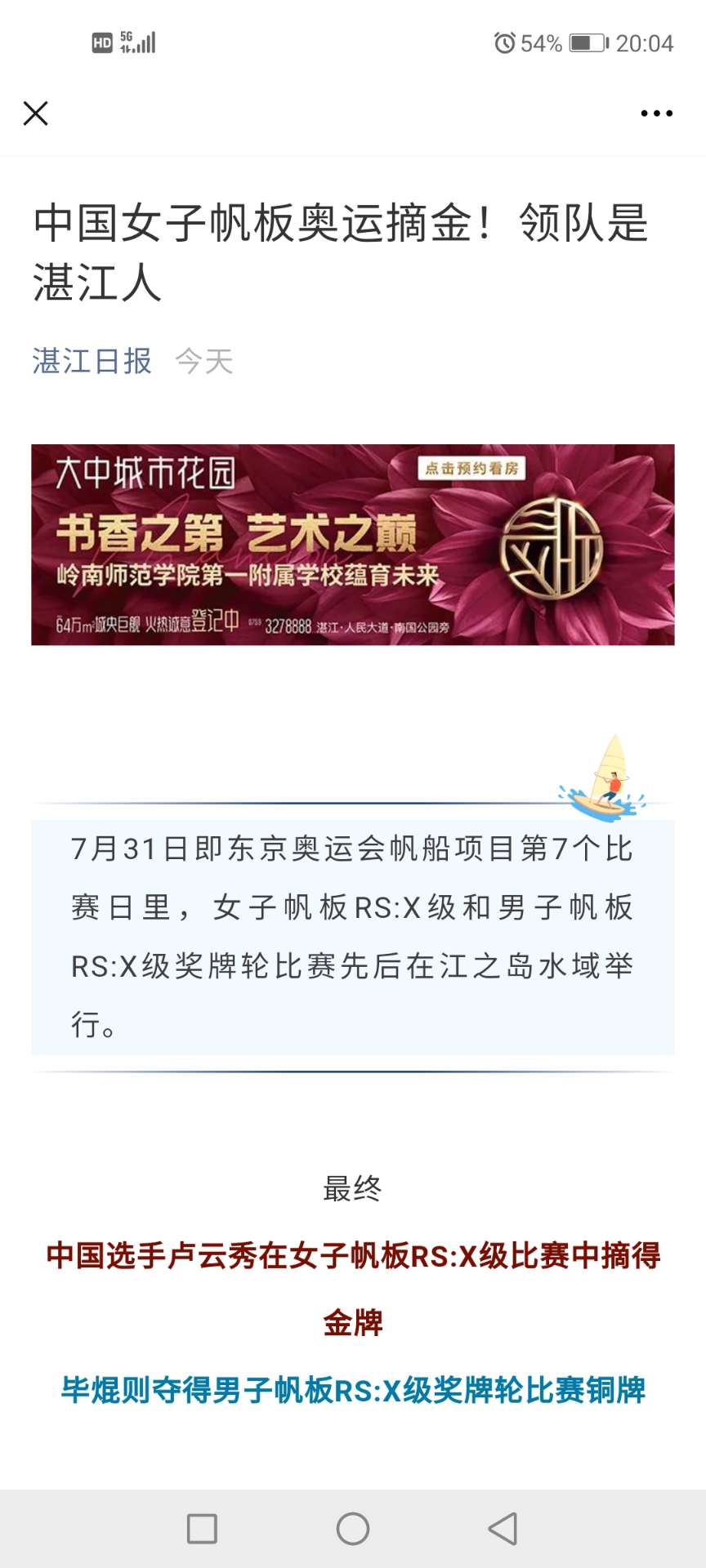Screen dimensions: 706x1568
Task: Open the 大中城市花园 ad banner
Action: (x=353, y=545)
